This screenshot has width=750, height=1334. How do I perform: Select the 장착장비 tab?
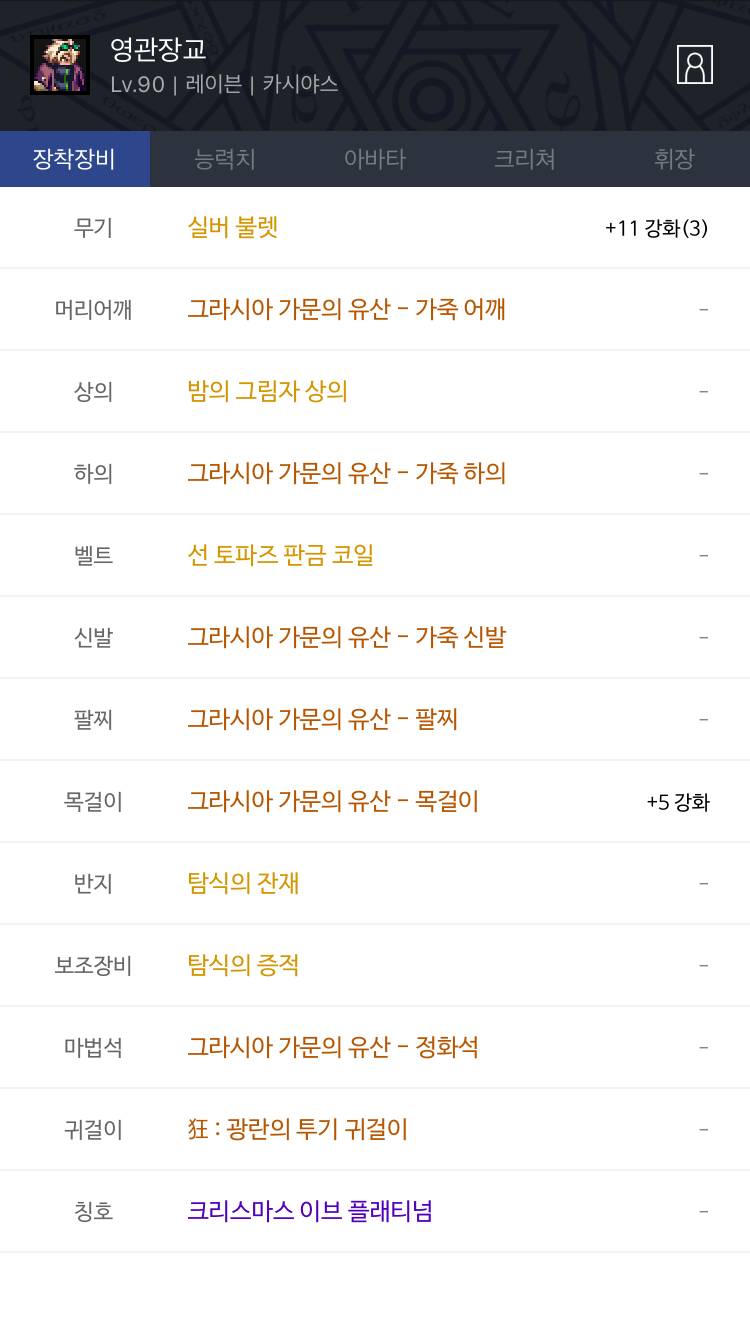[75, 159]
